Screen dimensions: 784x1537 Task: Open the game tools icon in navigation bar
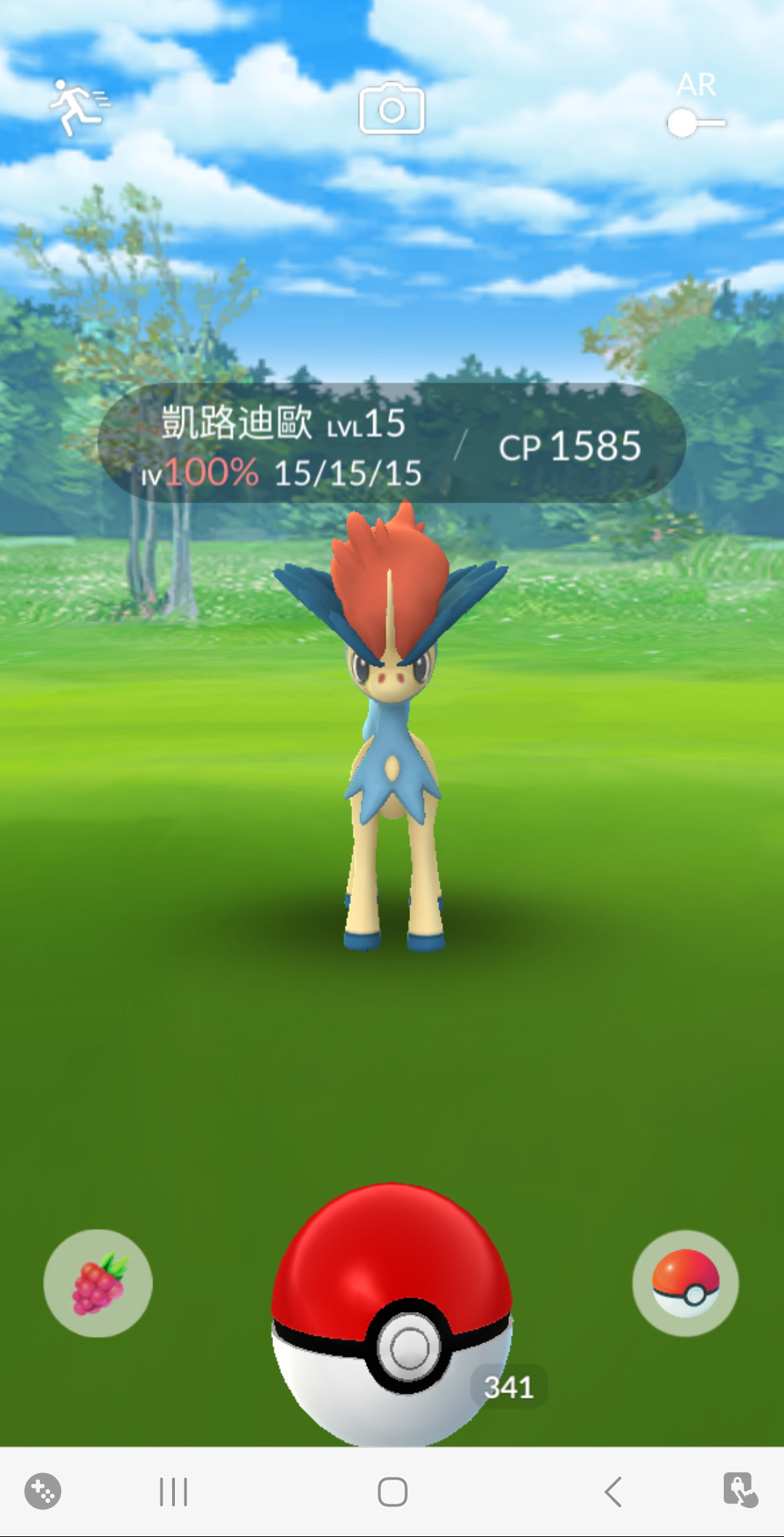click(43, 1491)
